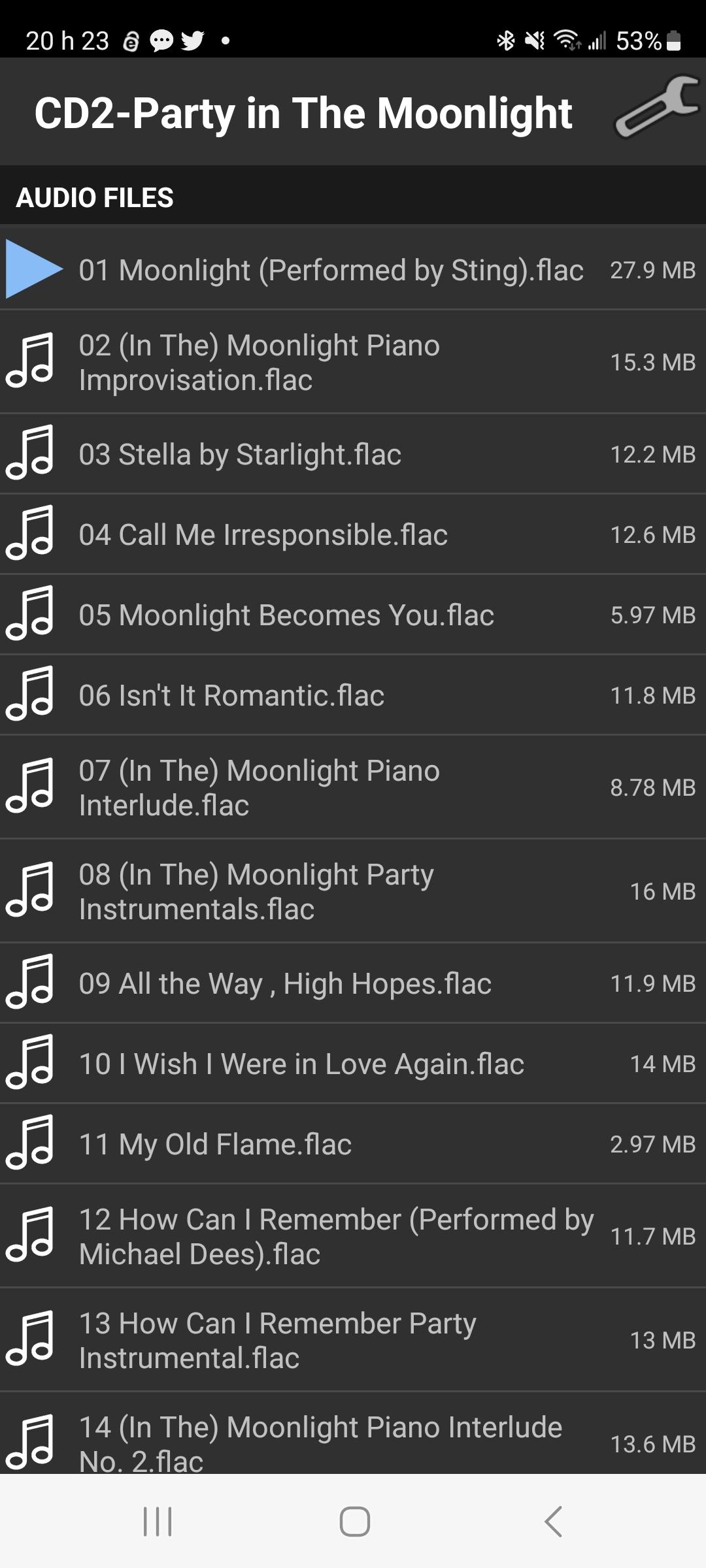
Task: Select 14 Moonlight Piano Interlude No. 2
Action: tap(353, 1433)
